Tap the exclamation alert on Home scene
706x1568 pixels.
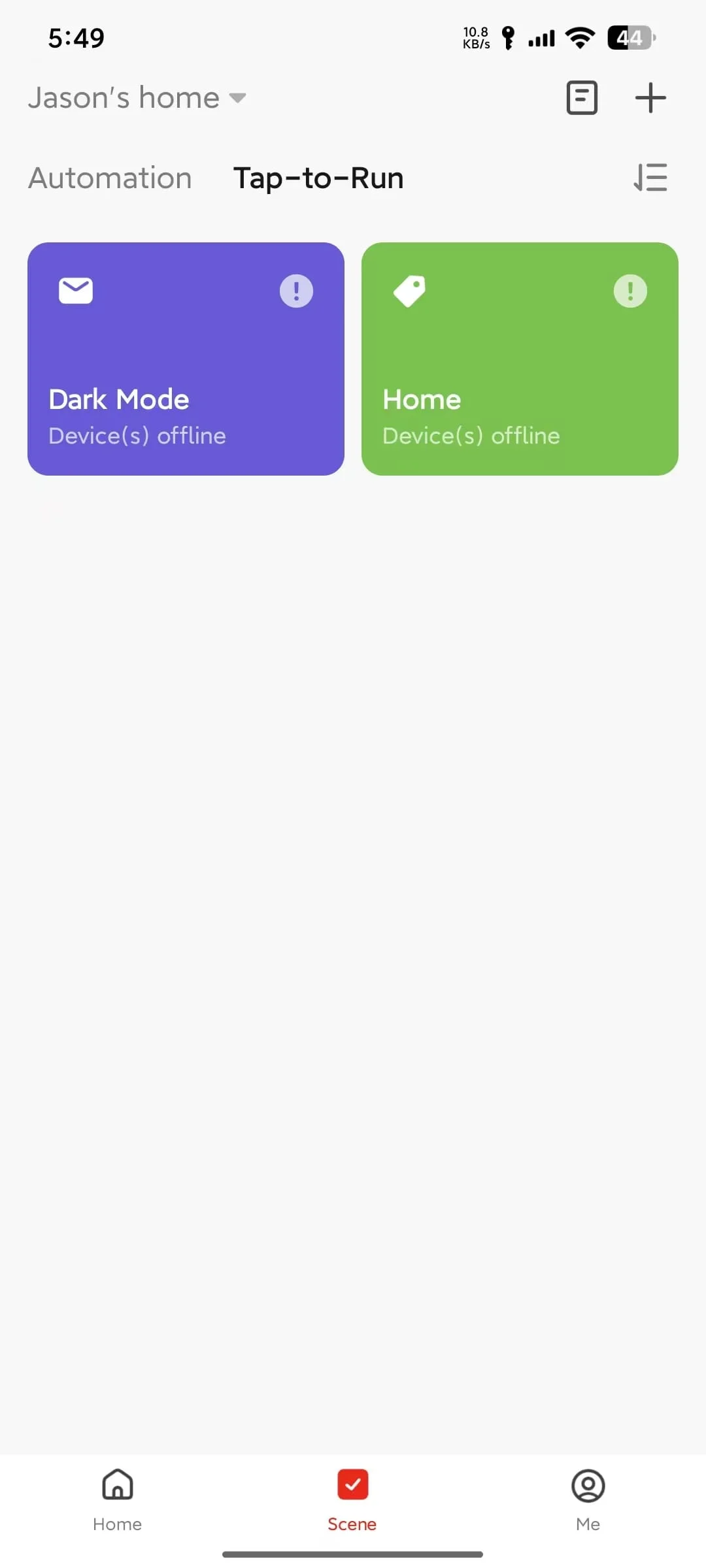click(x=630, y=290)
